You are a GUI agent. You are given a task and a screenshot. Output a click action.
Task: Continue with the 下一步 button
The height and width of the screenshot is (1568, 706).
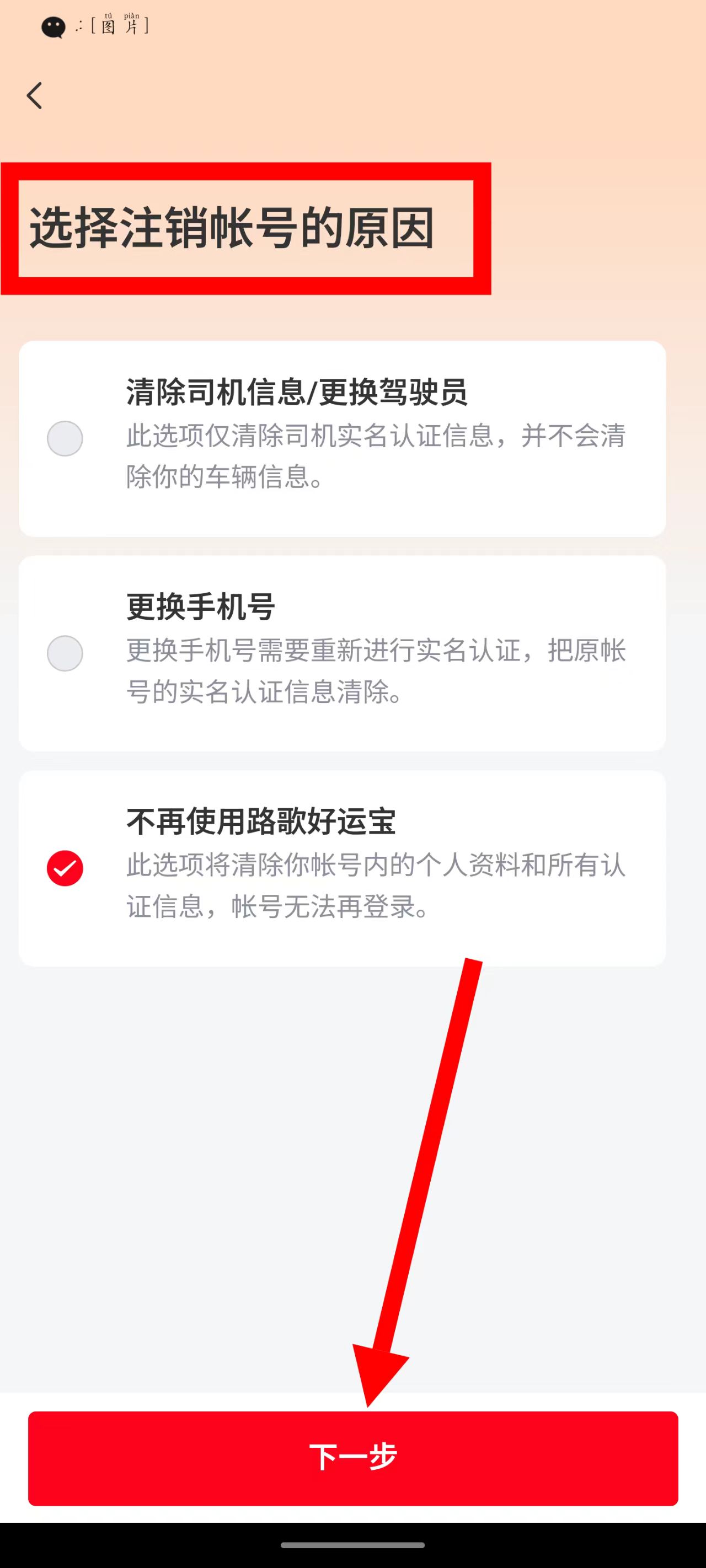[352, 1458]
